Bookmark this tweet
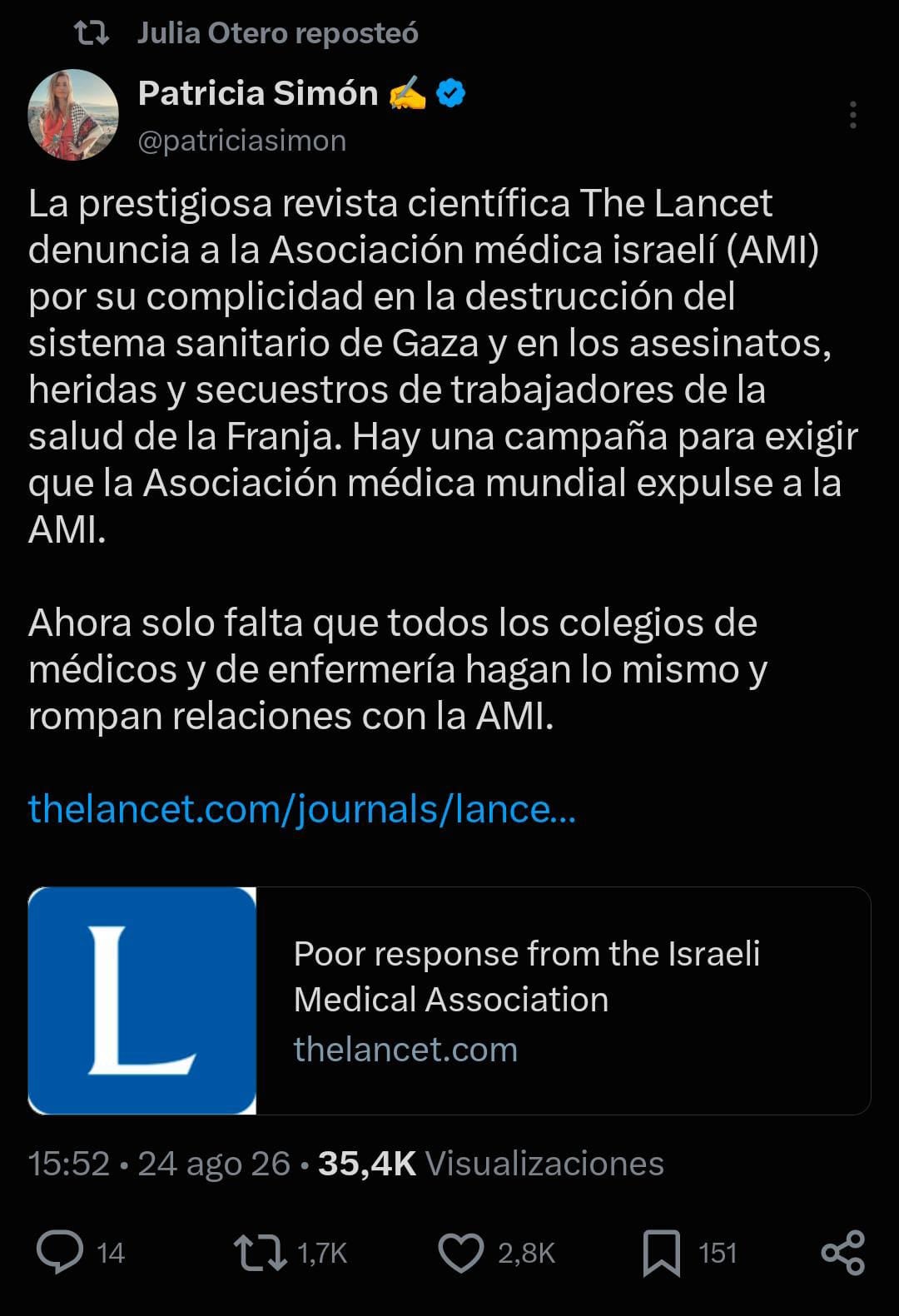 662,1253
